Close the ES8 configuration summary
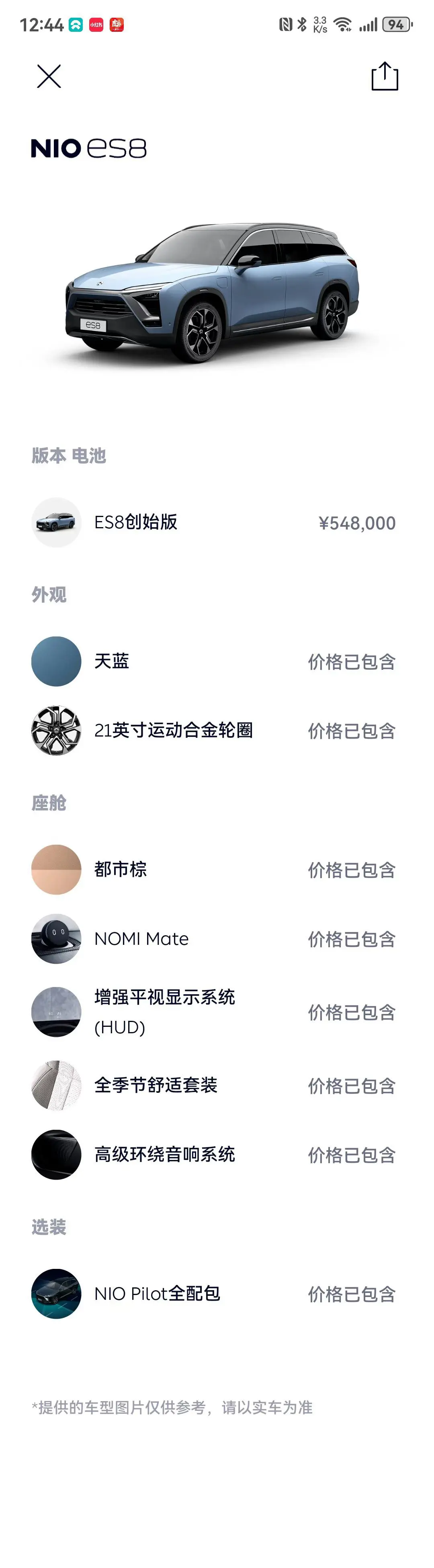The width and height of the screenshot is (434, 1568). [x=49, y=77]
